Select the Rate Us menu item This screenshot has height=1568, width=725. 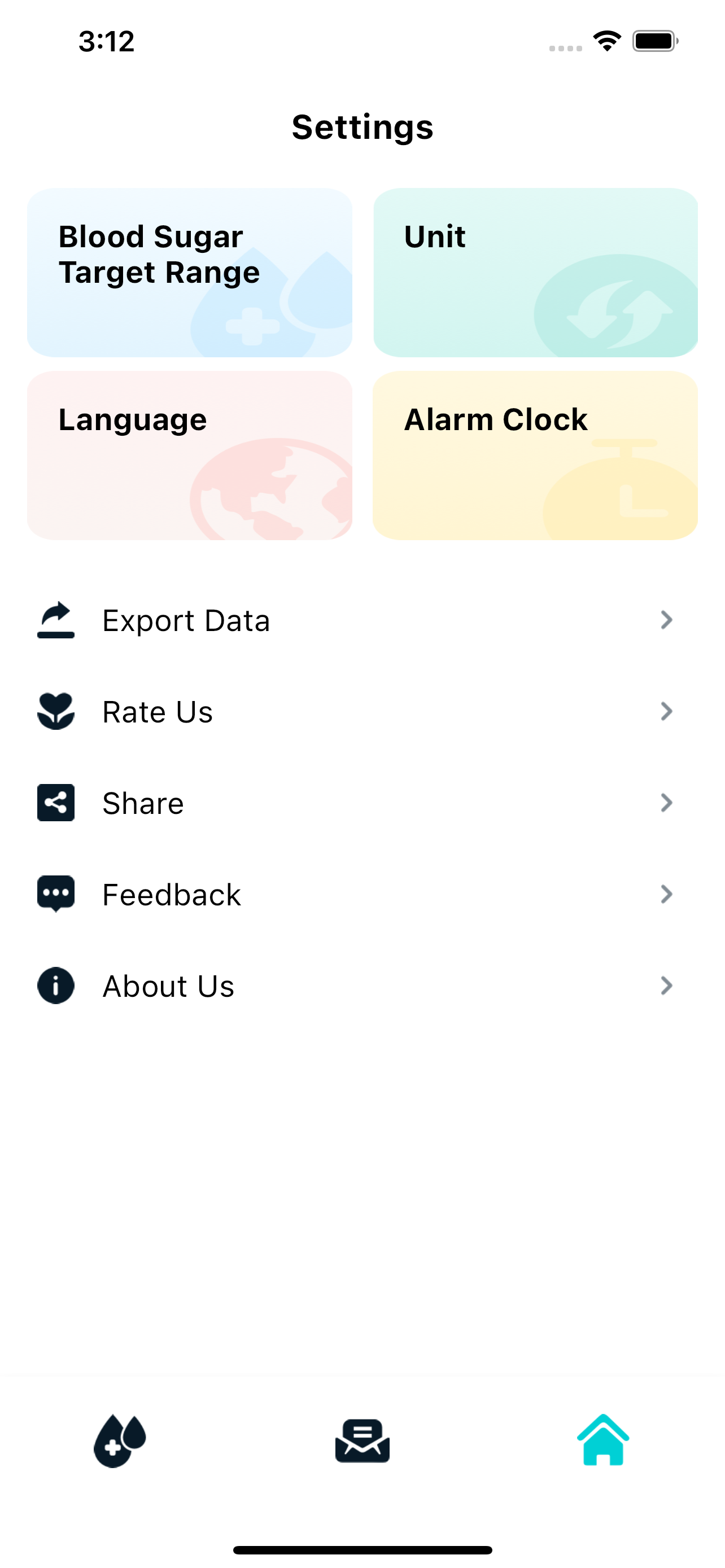coord(157,711)
